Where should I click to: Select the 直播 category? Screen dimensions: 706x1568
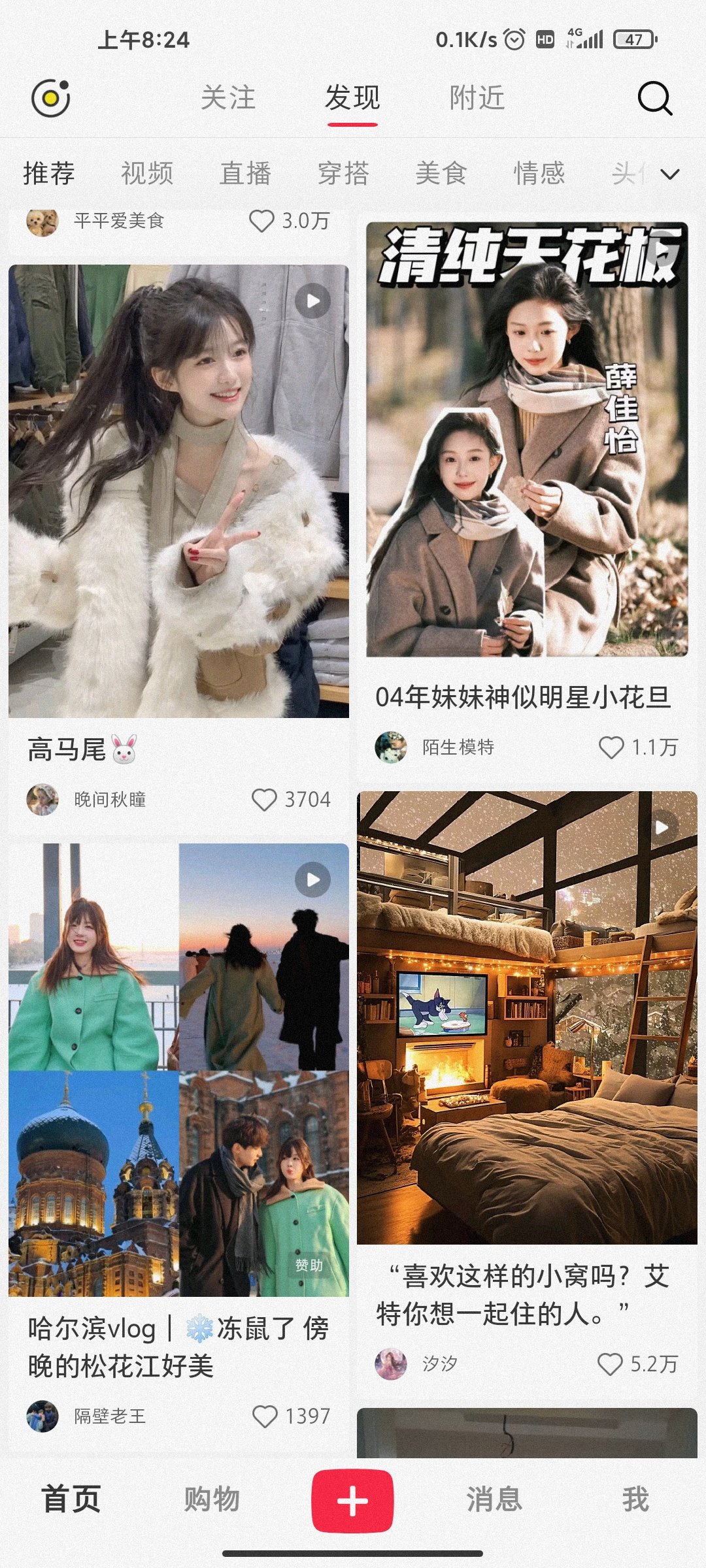(x=245, y=174)
